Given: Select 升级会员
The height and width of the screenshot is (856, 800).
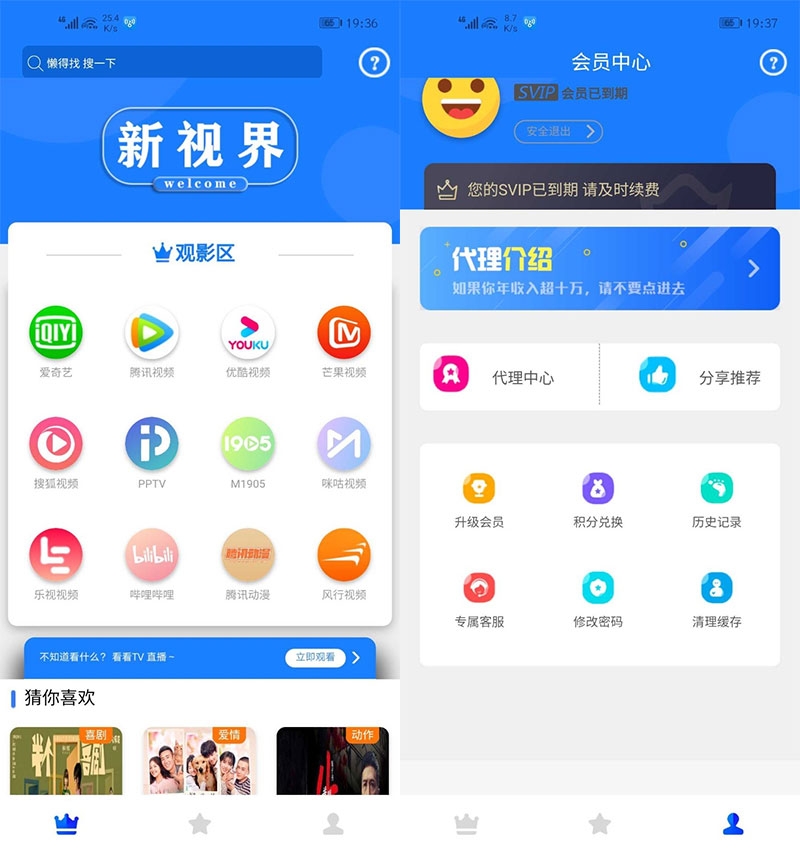Looking at the screenshot, I should [x=479, y=500].
